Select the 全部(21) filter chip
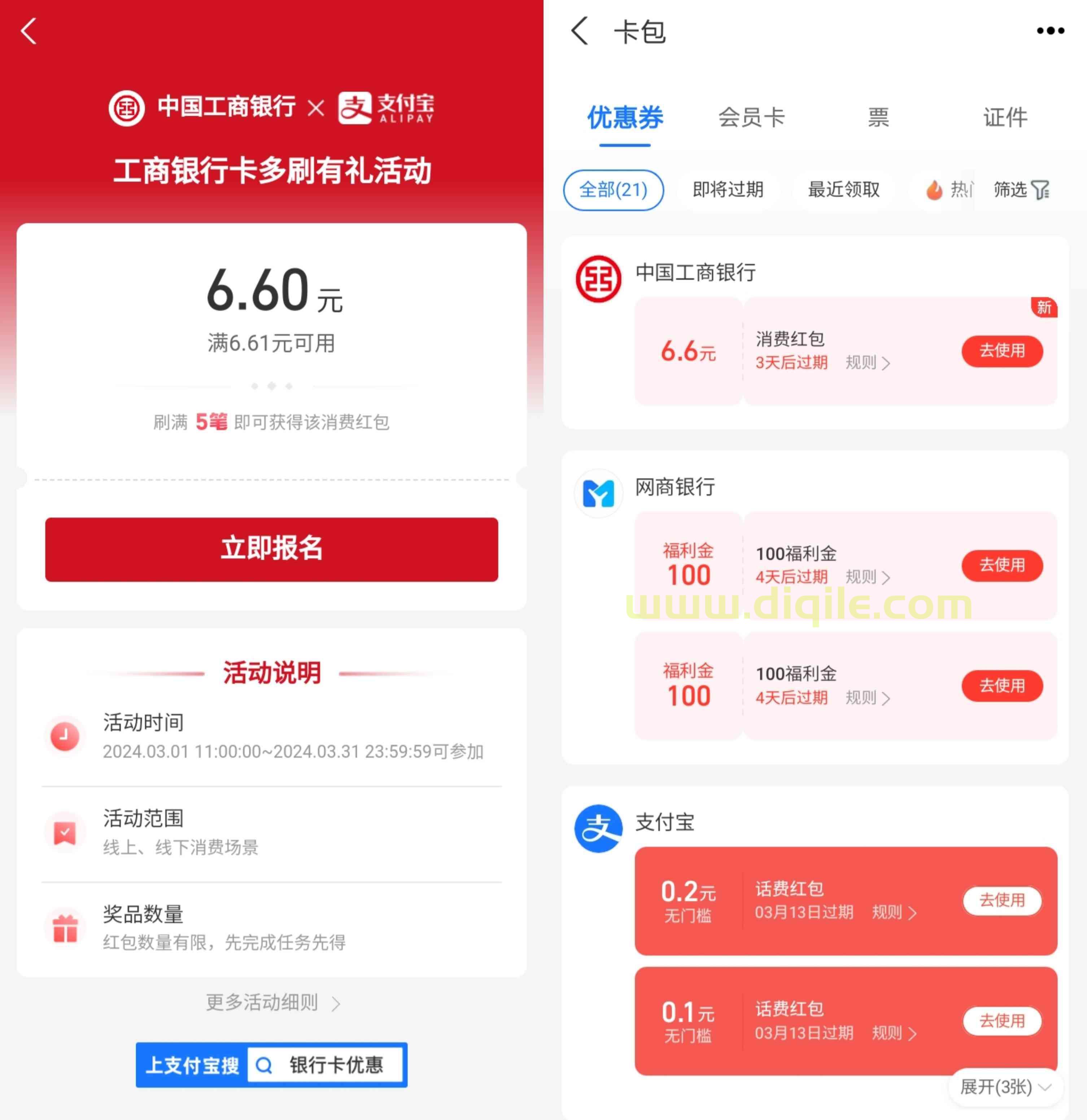The height and width of the screenshot is (1120, 1087). tap(613, 190)
